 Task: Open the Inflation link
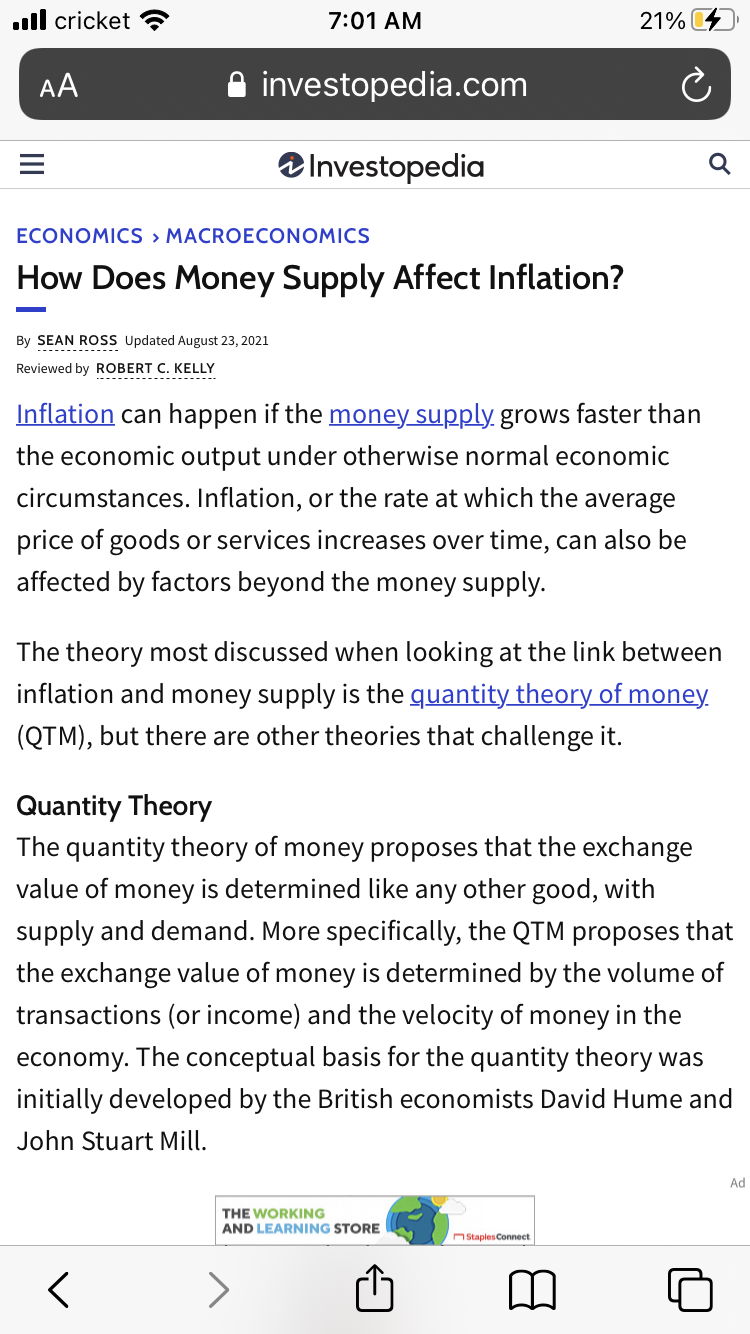coord(65,414)
